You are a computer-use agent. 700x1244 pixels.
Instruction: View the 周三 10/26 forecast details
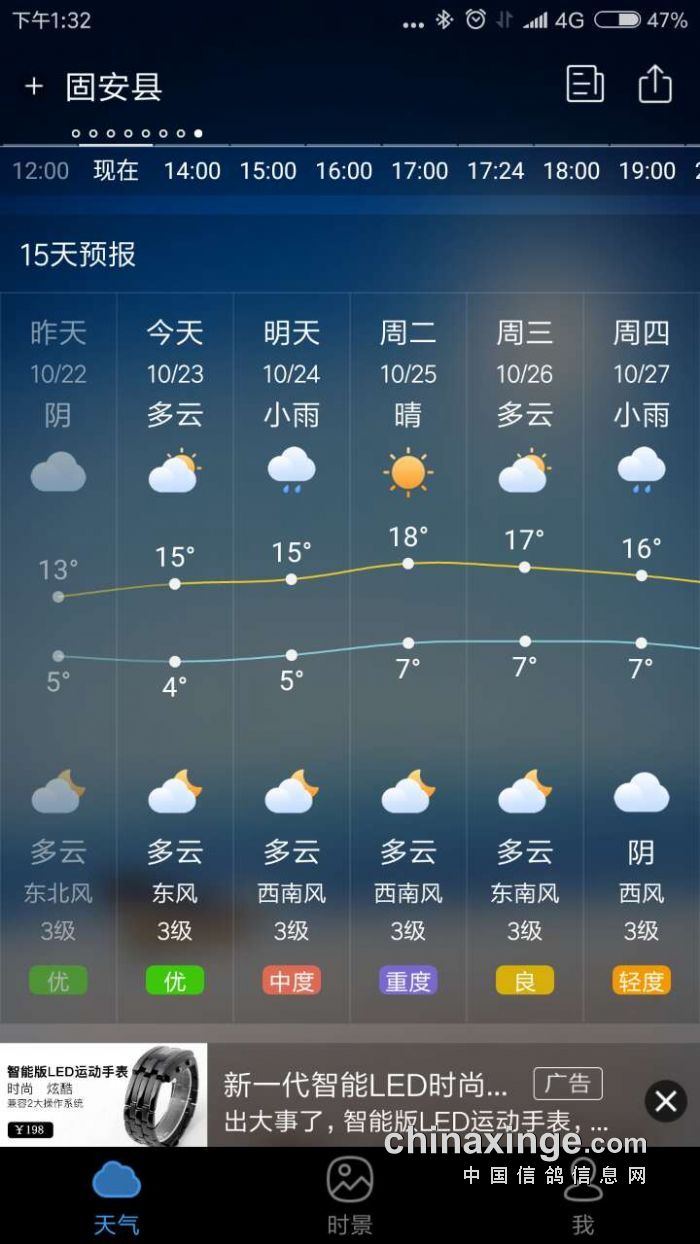(x=525, y=650)
